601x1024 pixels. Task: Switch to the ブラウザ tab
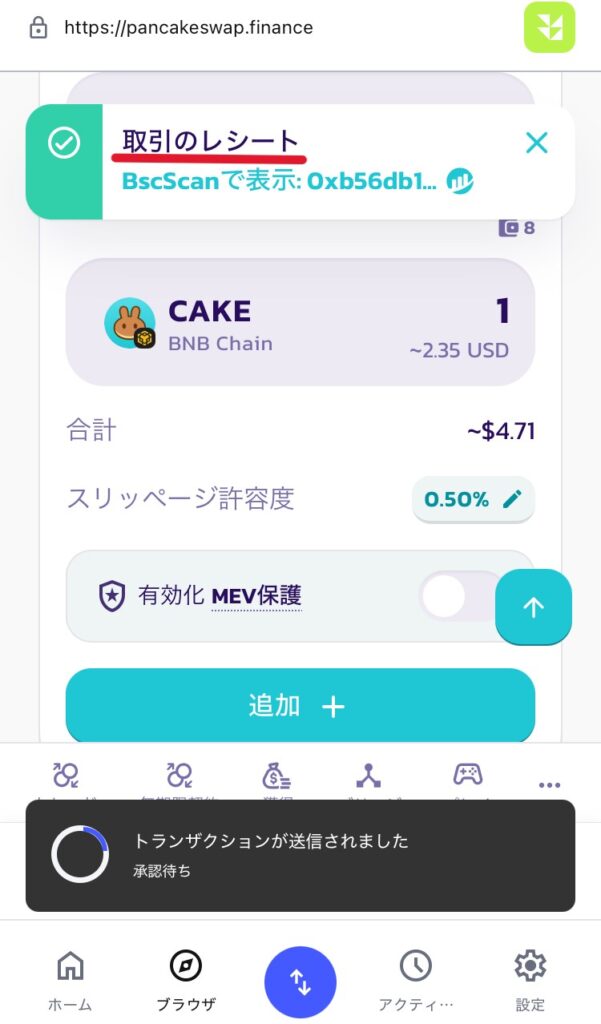pos(186,980)
